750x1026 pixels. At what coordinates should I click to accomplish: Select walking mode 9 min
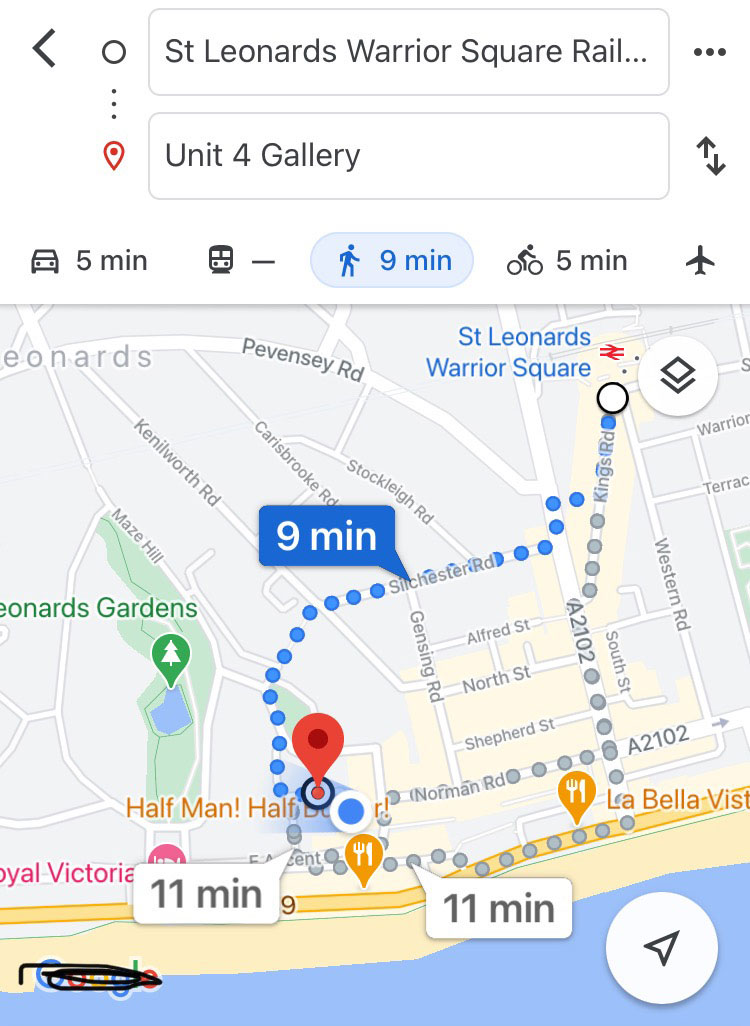pos(394,261)
